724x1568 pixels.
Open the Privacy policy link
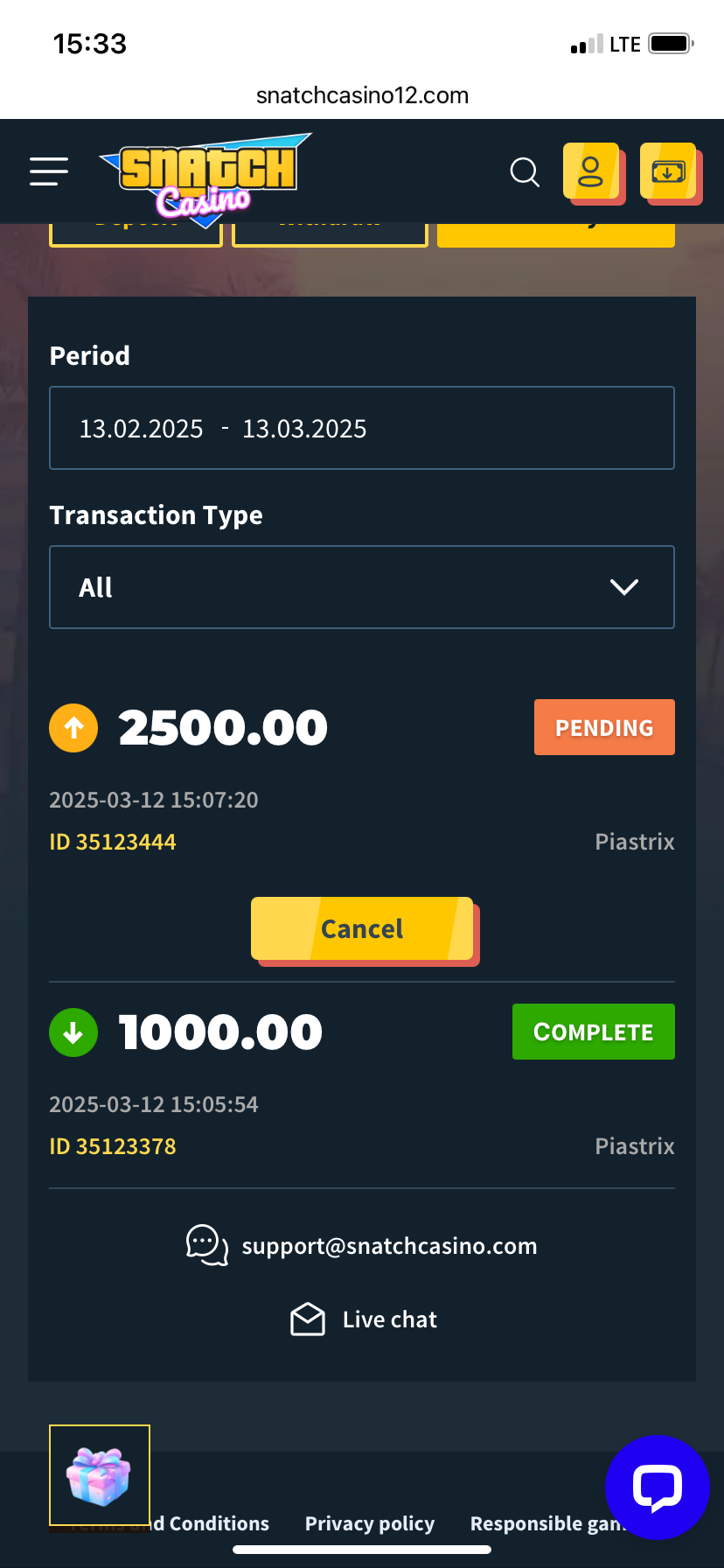point(369,1523)
